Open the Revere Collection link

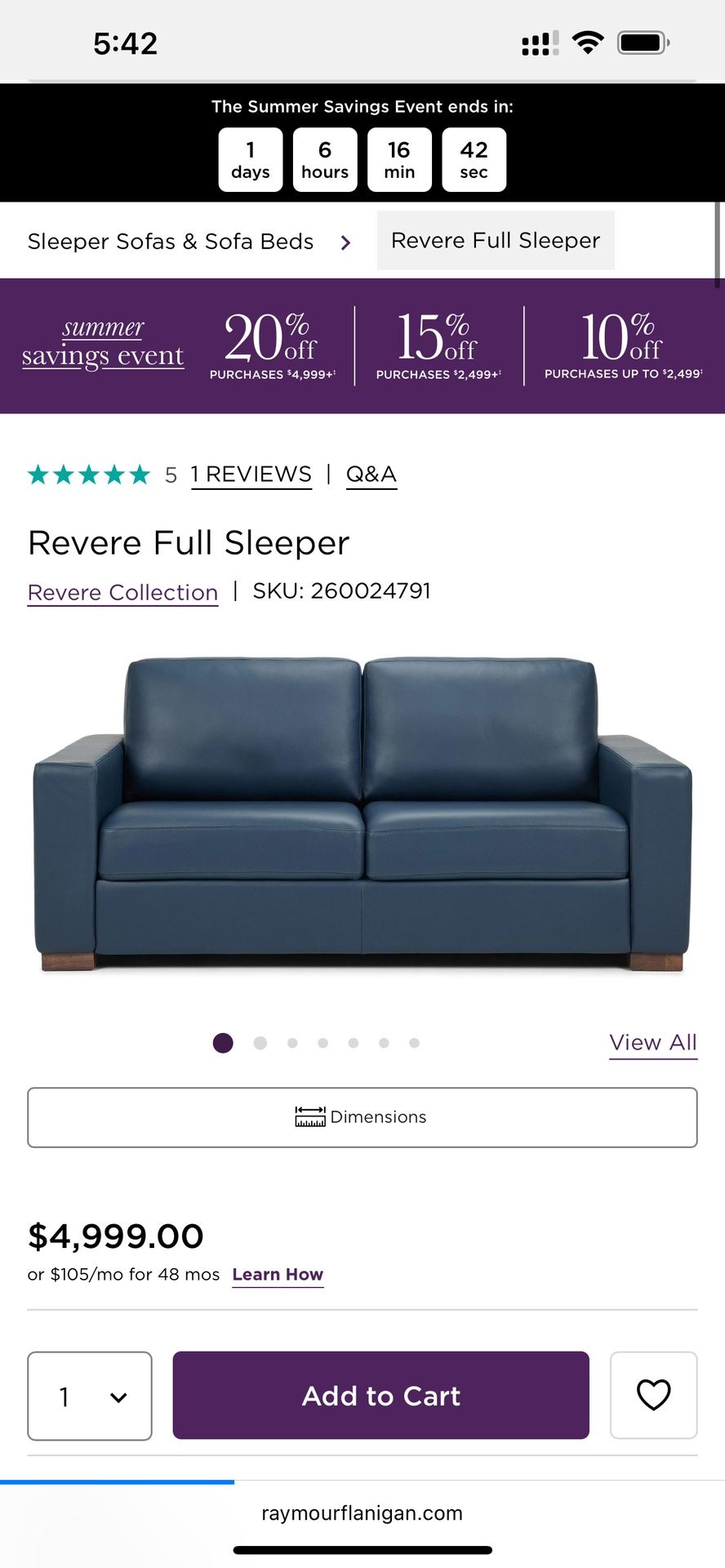click(122, 592)
